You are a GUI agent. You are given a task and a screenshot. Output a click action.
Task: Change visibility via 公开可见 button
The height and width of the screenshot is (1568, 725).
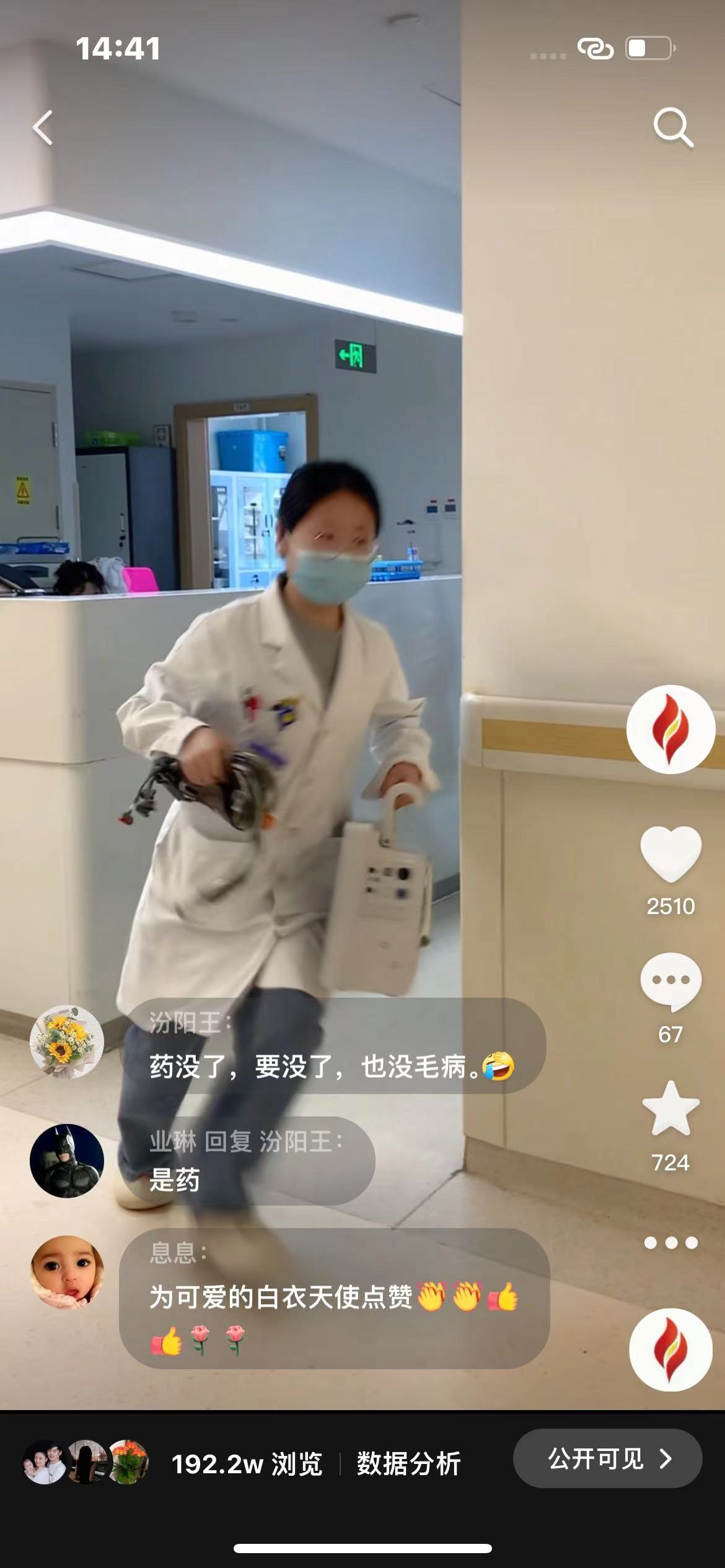click(x=607, y=1458)
